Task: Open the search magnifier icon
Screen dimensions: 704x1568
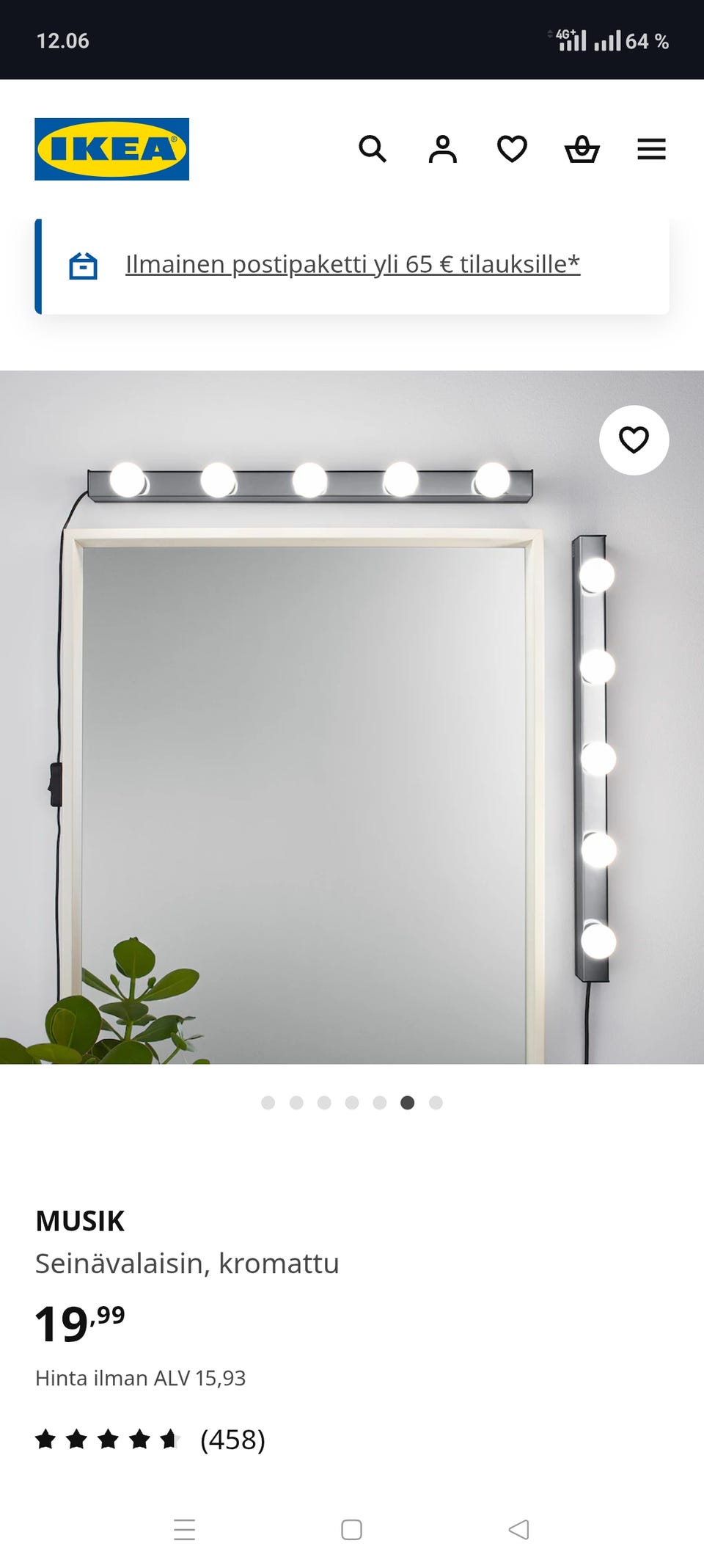Action: point(373,149)
